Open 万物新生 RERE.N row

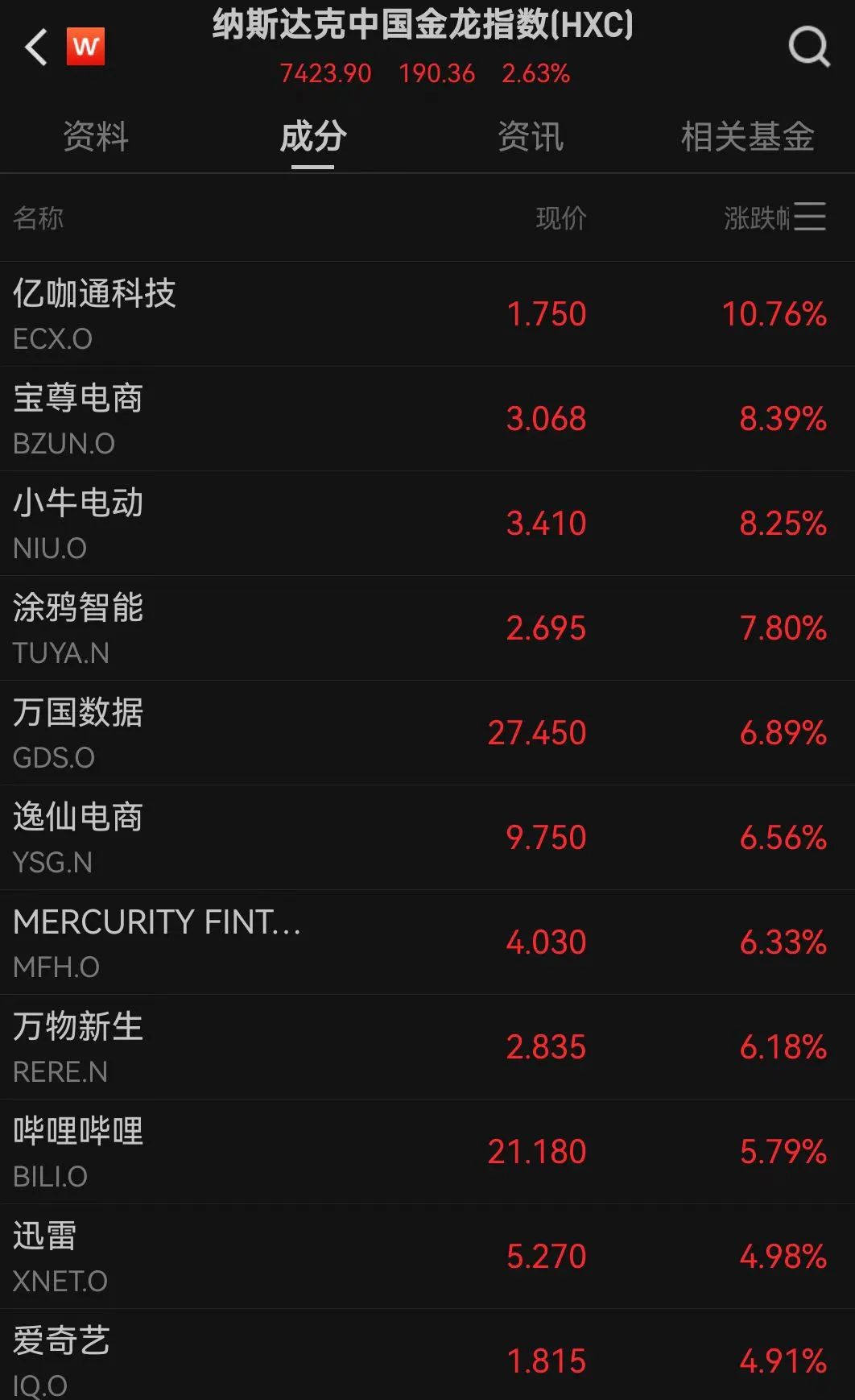427,1047
